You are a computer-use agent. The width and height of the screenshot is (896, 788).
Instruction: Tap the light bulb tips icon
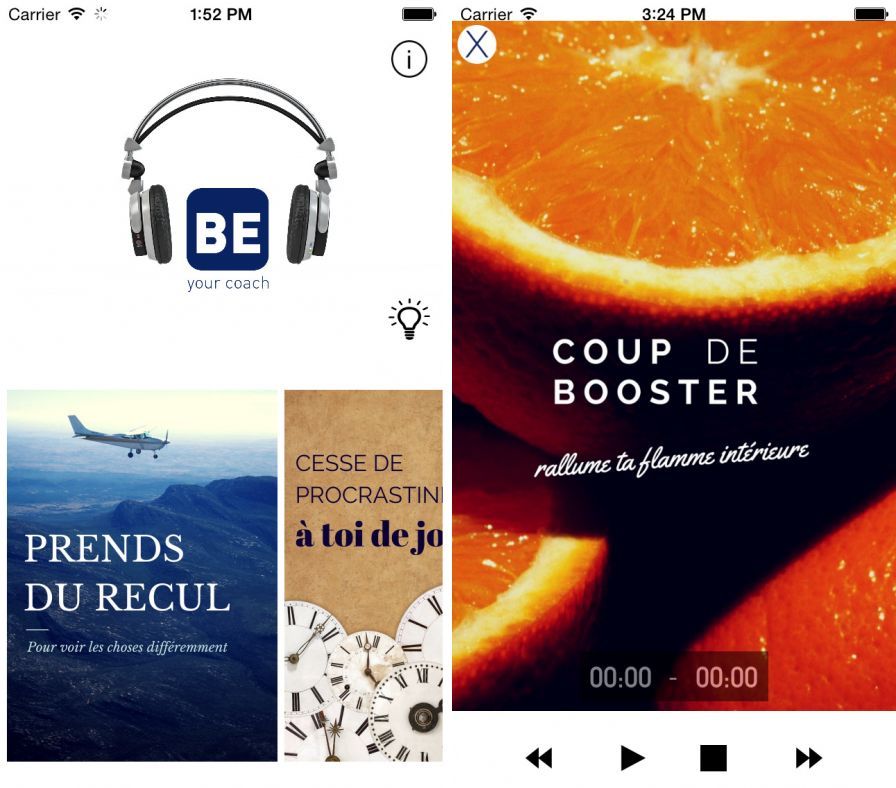408,319
